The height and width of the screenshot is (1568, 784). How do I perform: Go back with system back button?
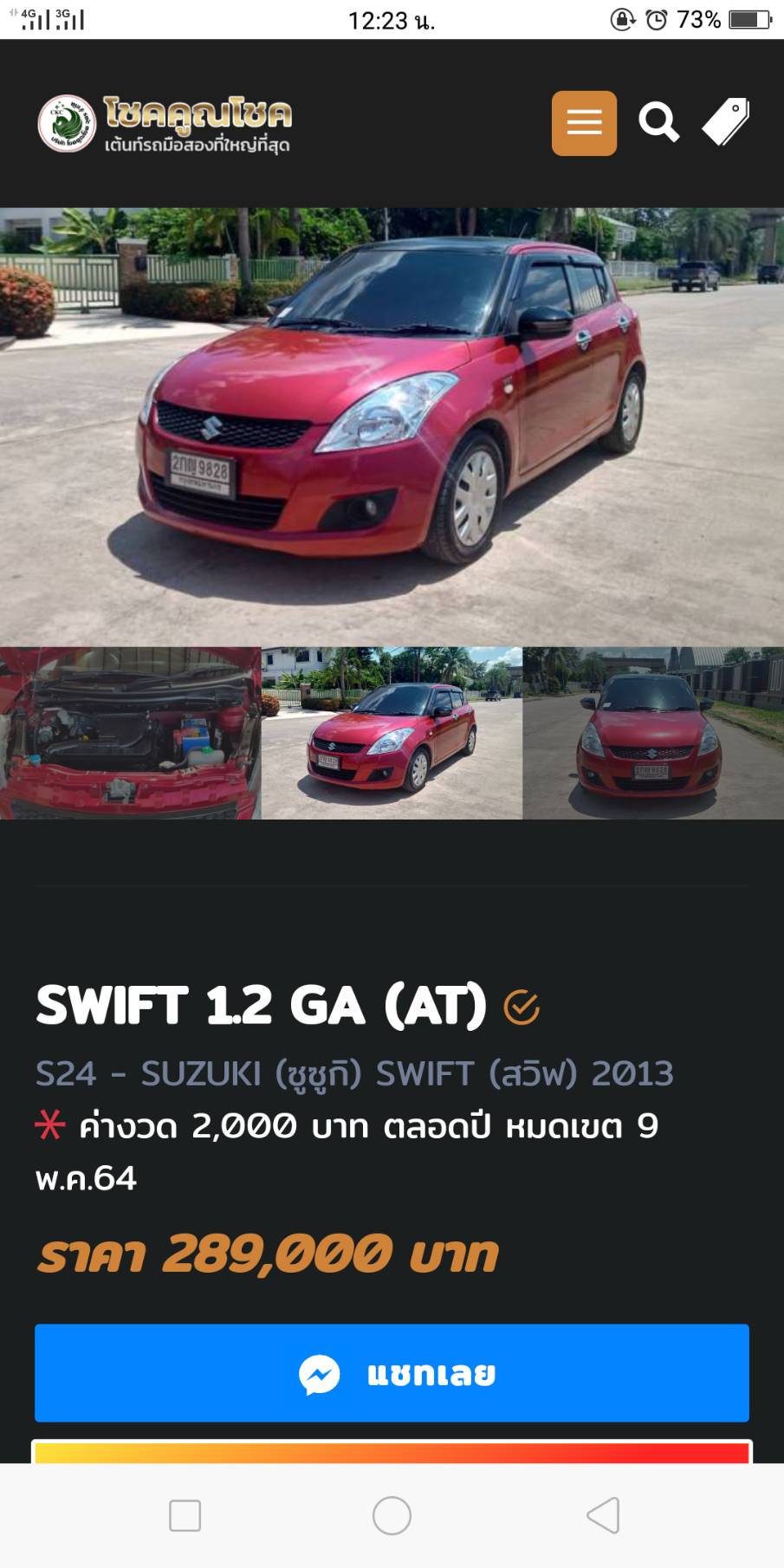[603, 1516]
